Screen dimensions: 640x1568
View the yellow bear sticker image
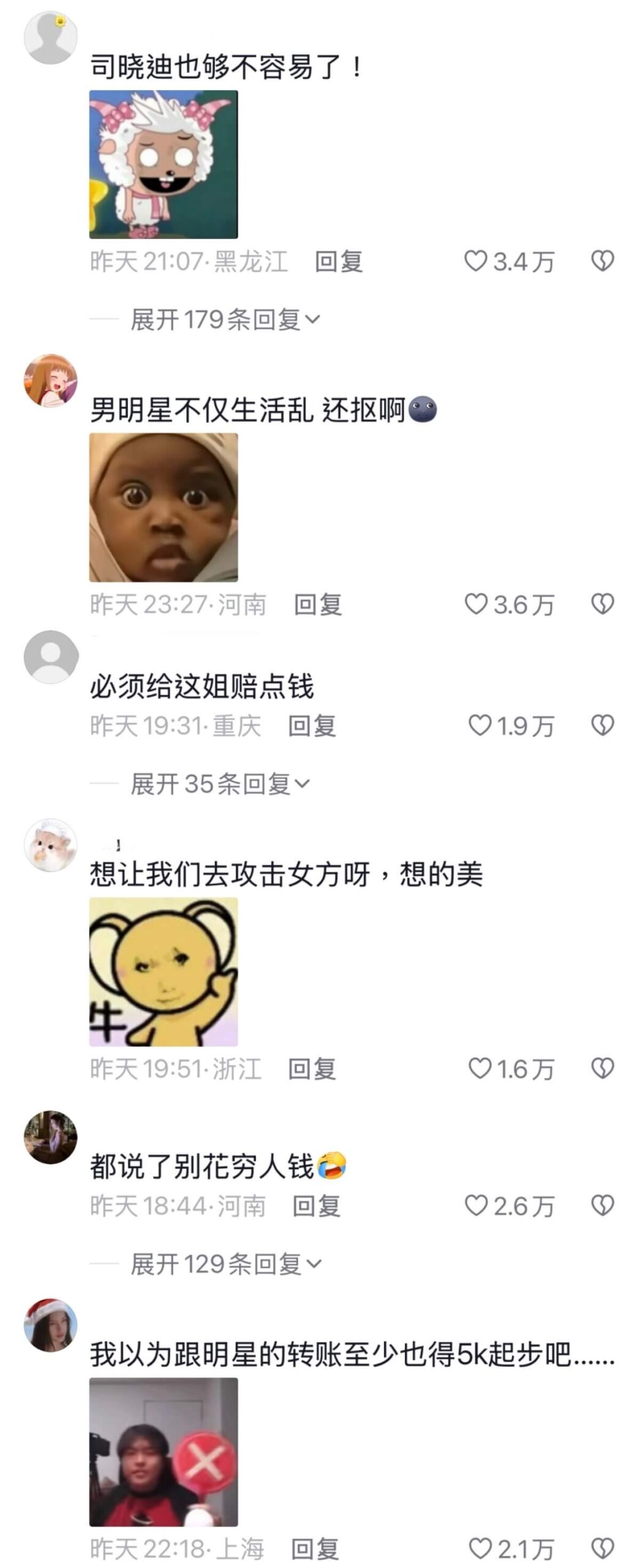164,972
